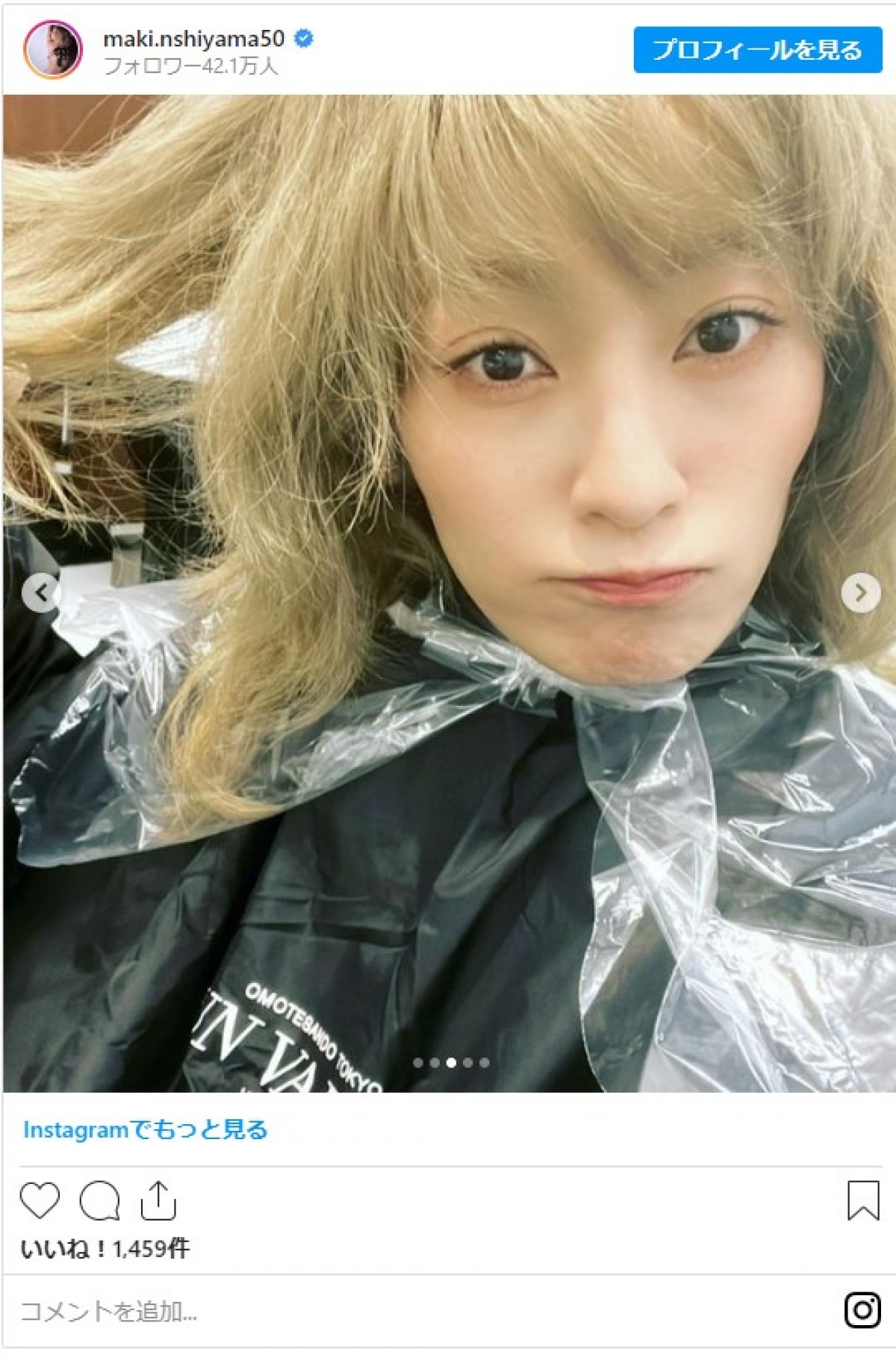This screenshot has height=1355, width=896.
Task: Open the maki.nshiyama50 username link
Action: (193, 38)
